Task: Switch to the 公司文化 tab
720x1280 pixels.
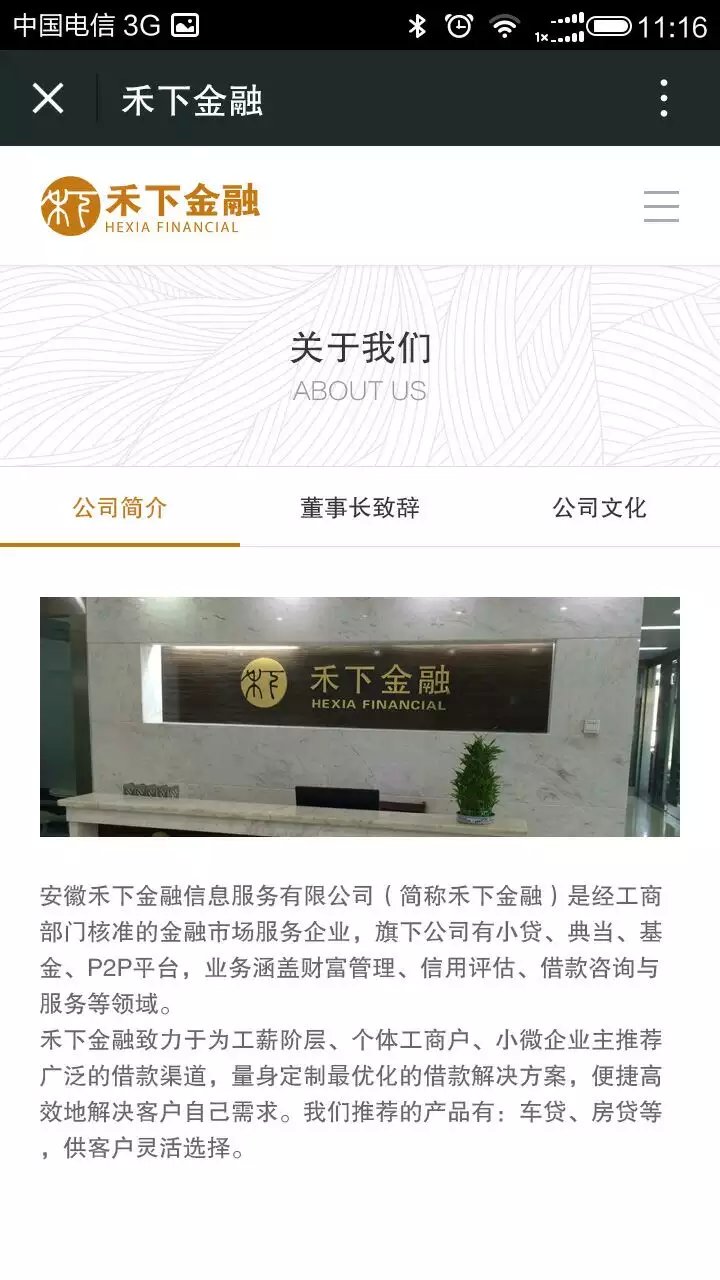Action: click(599, 508)
